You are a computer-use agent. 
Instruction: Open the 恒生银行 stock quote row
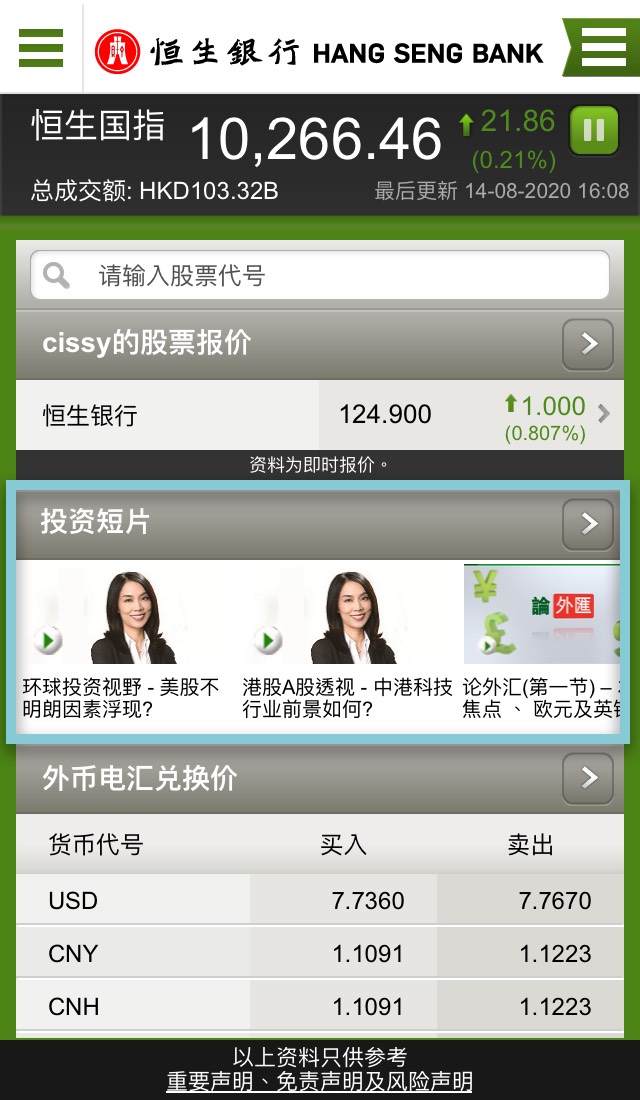click(x=320, y=415)
